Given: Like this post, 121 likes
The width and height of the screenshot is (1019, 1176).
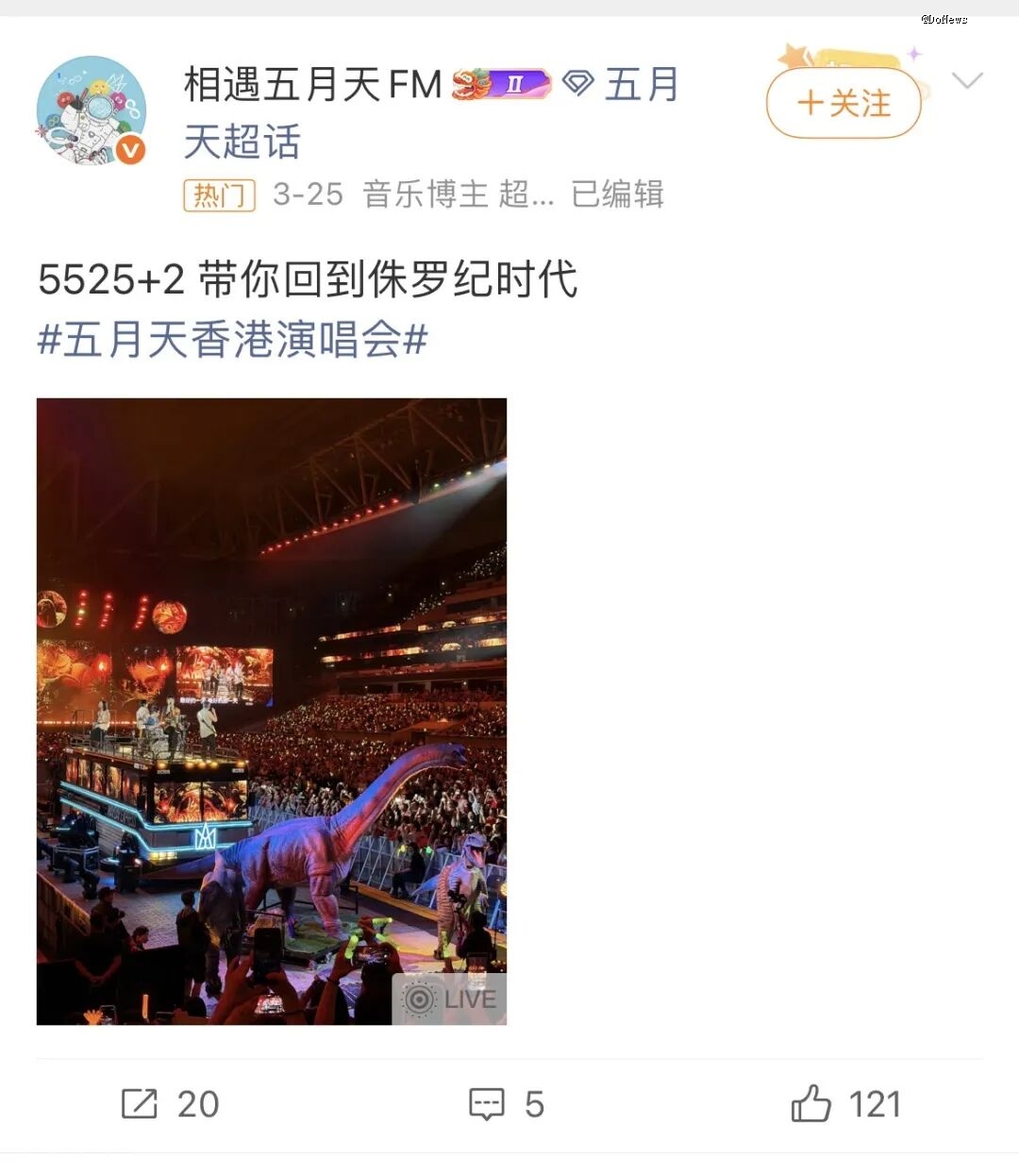Looking at the screenshot, I should click(x=846, y=1103).
